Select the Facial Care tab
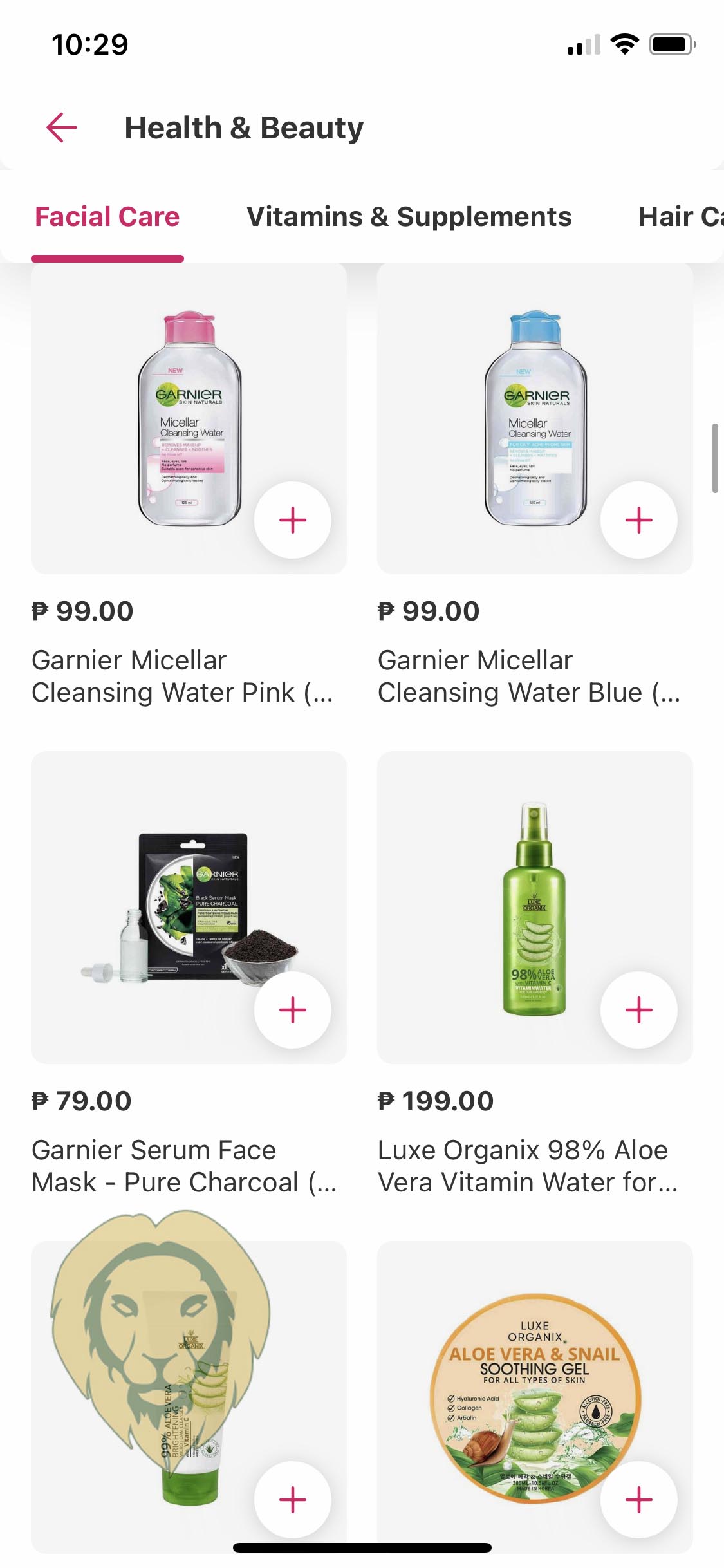 coord(107,217)
